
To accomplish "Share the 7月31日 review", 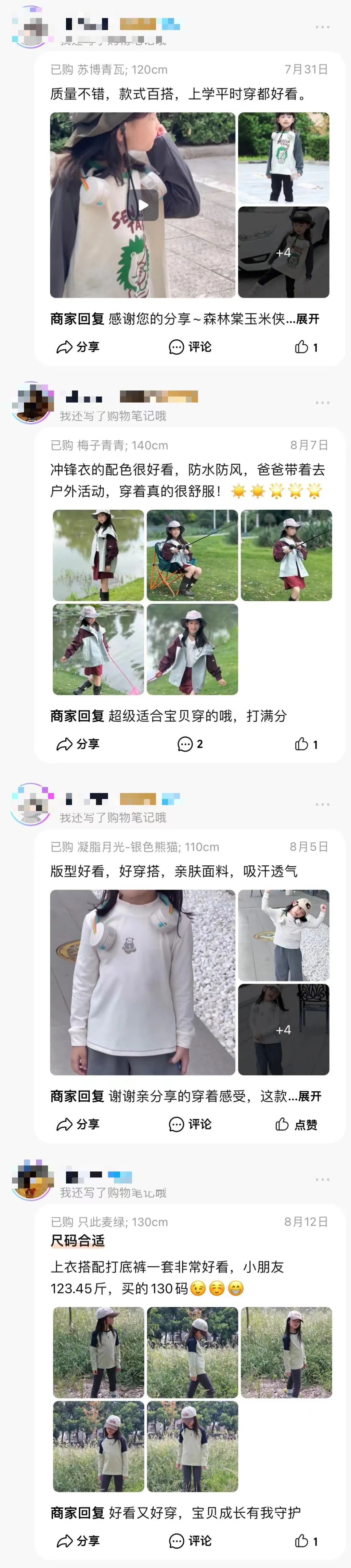I will [x=78, y=347].
